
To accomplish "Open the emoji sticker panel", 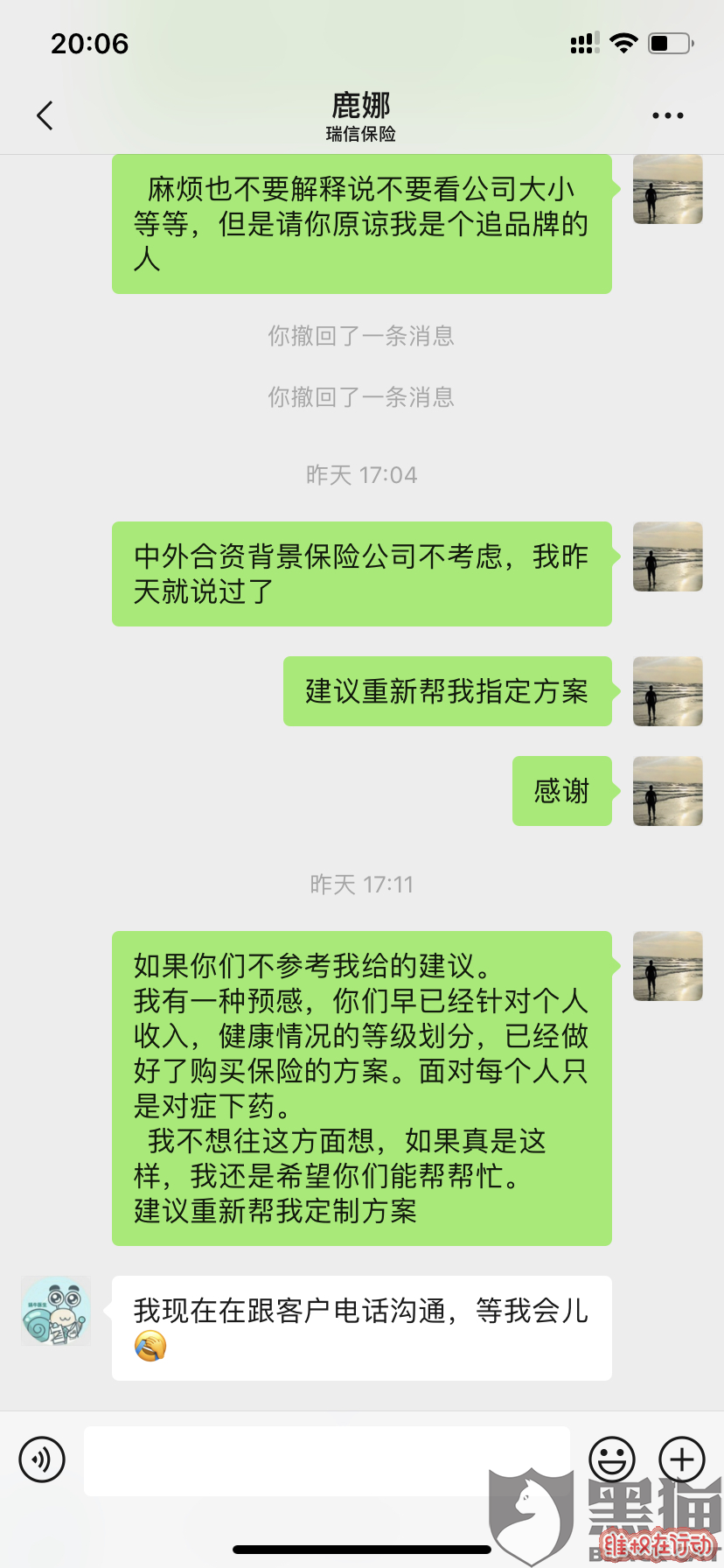I will (612, 1459).
